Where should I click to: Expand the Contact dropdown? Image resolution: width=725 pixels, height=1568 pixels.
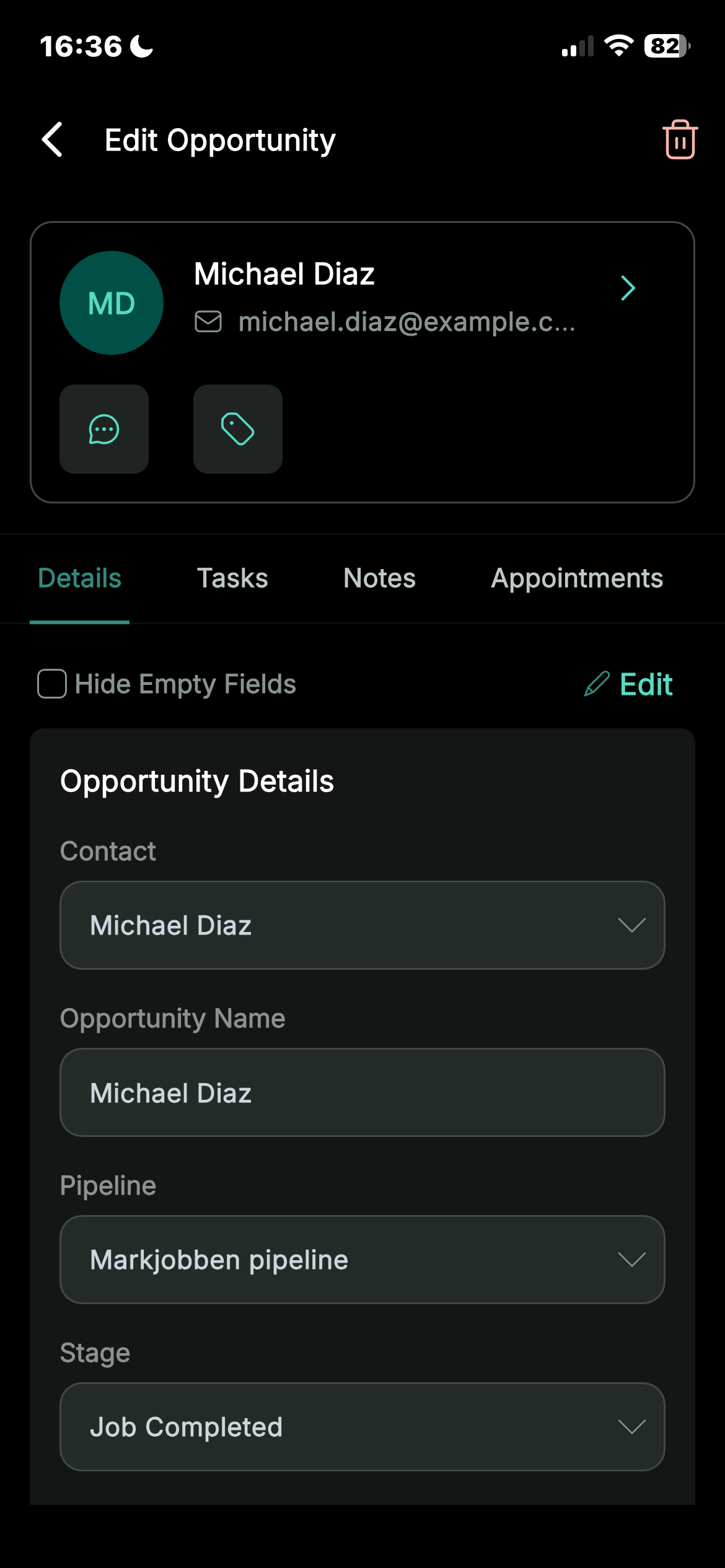(362, 925)
